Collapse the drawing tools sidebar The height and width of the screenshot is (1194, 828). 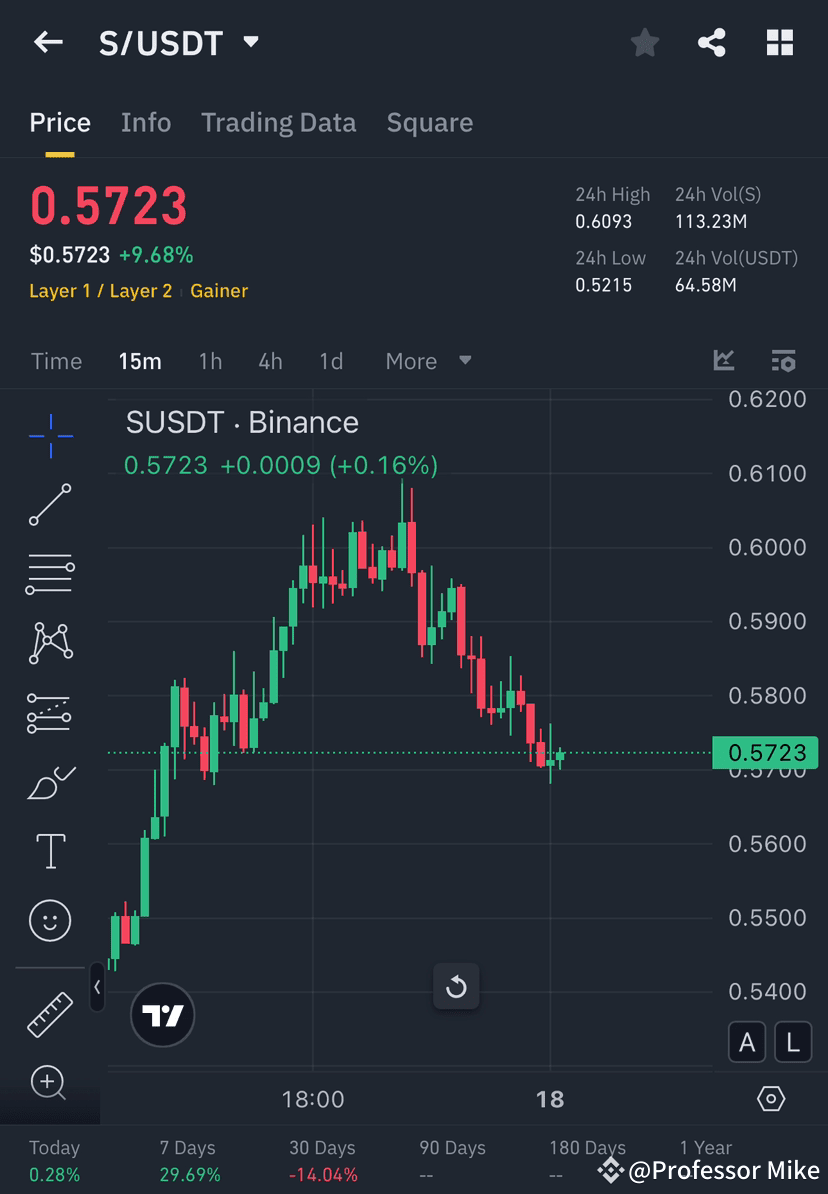[98, 988]
